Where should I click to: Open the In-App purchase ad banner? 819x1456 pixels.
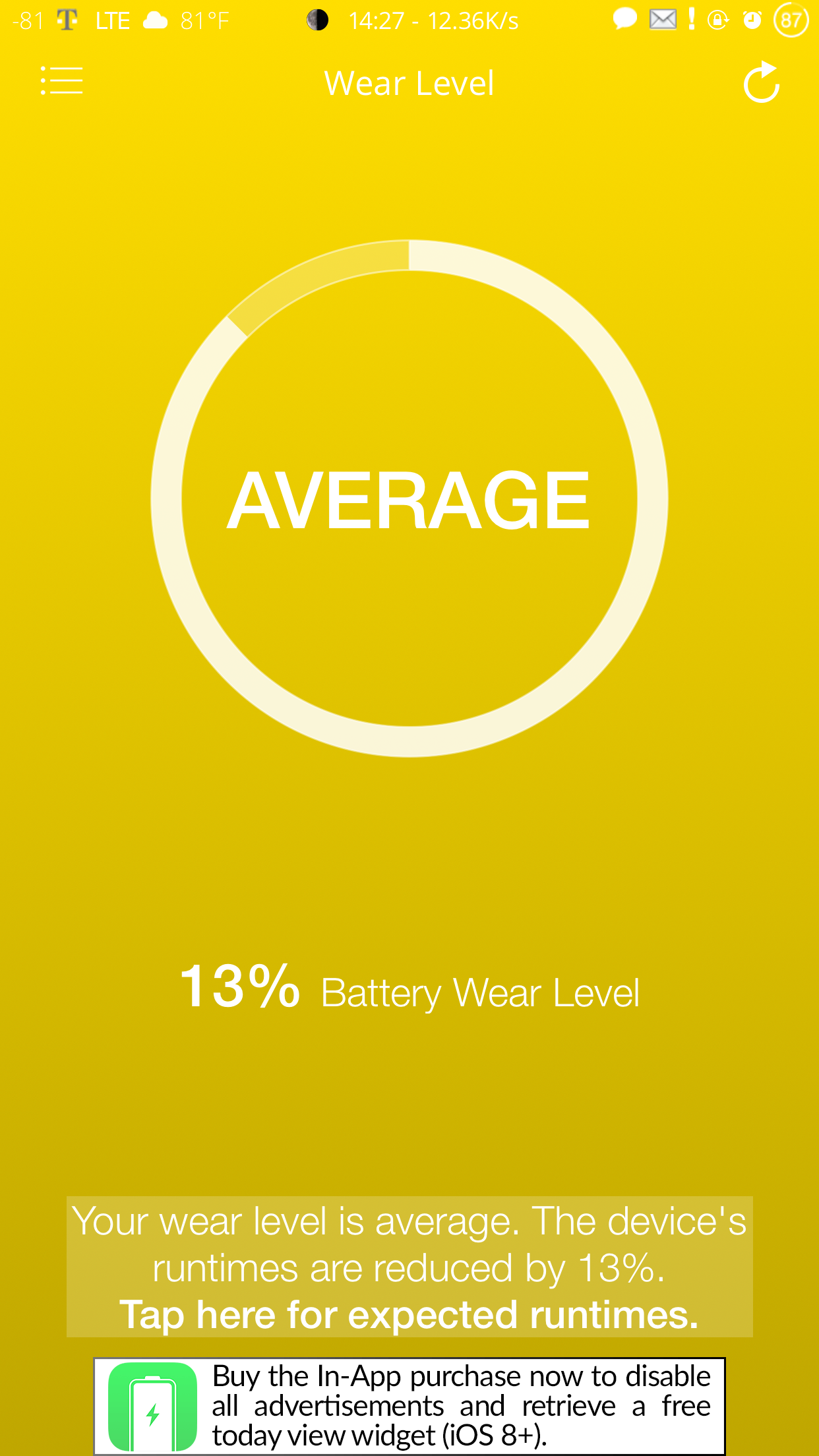[409, 1405]
